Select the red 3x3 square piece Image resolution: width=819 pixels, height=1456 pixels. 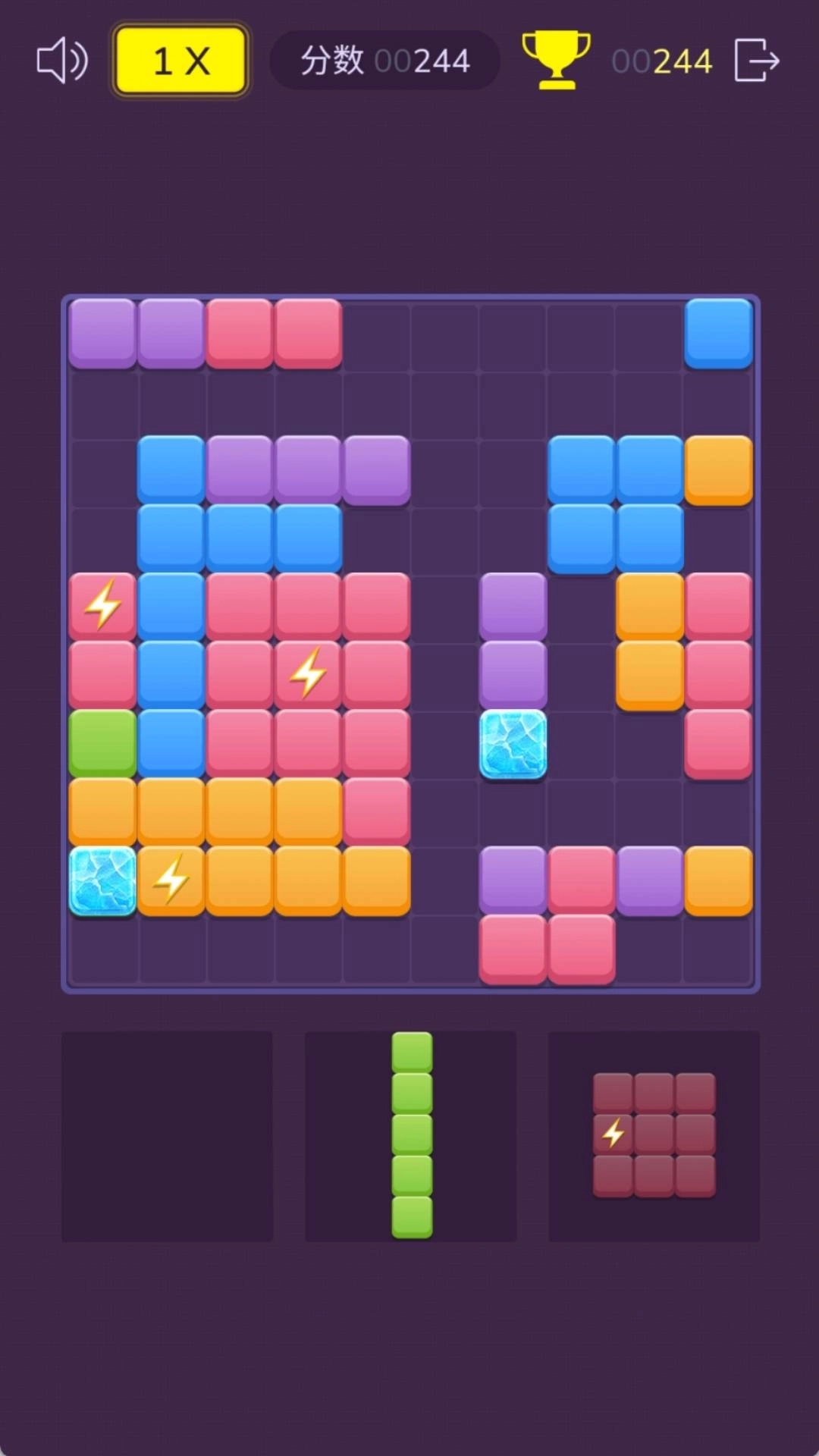pyautogui.click(x=654, y=1135)
